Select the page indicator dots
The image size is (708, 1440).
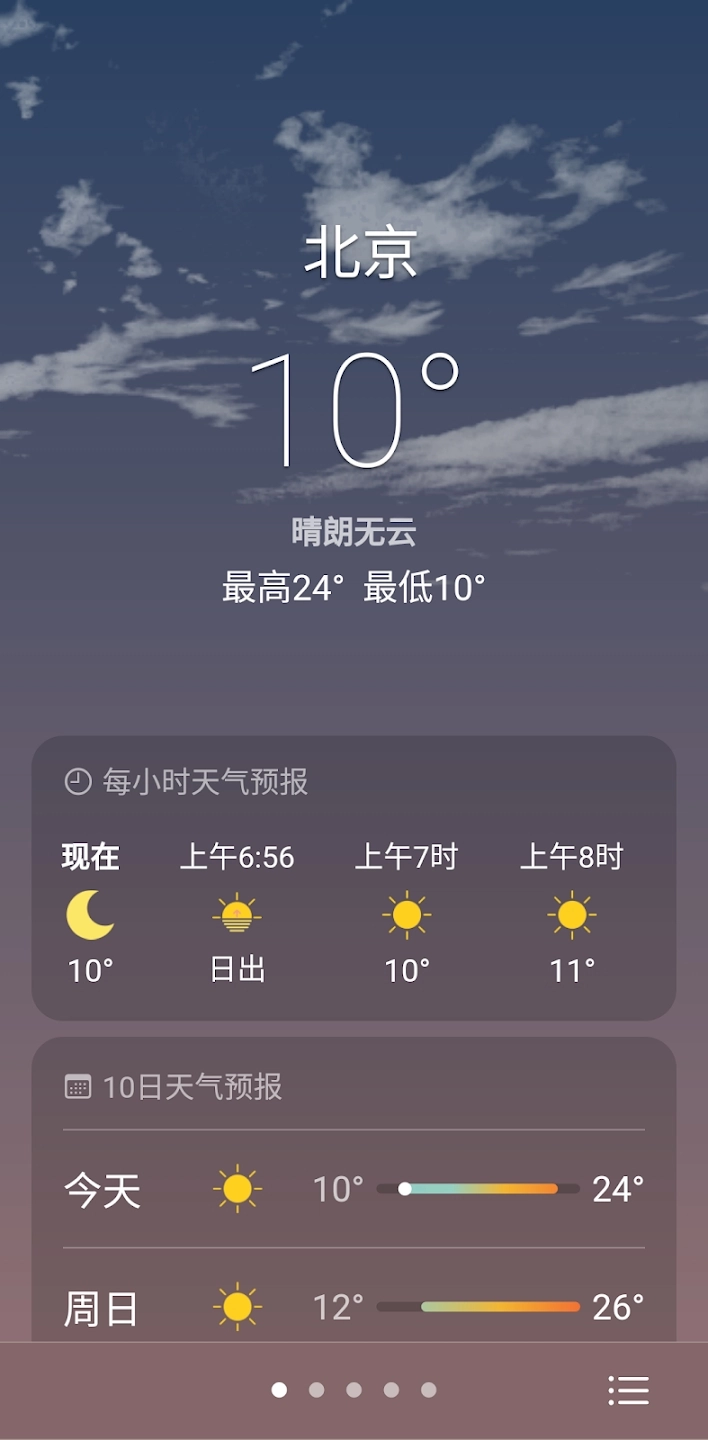(353, 1390)
